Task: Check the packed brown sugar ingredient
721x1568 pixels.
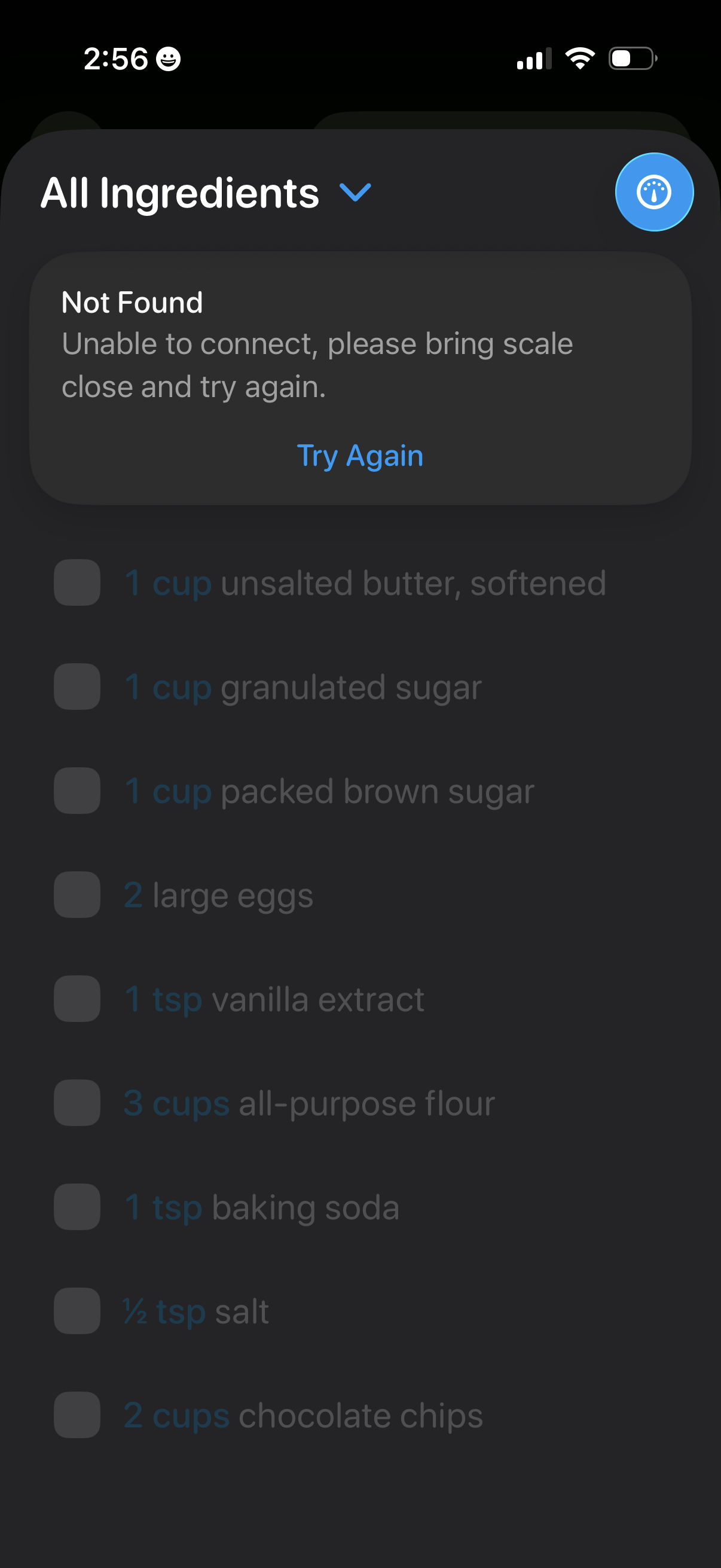Action: (77, 791)
